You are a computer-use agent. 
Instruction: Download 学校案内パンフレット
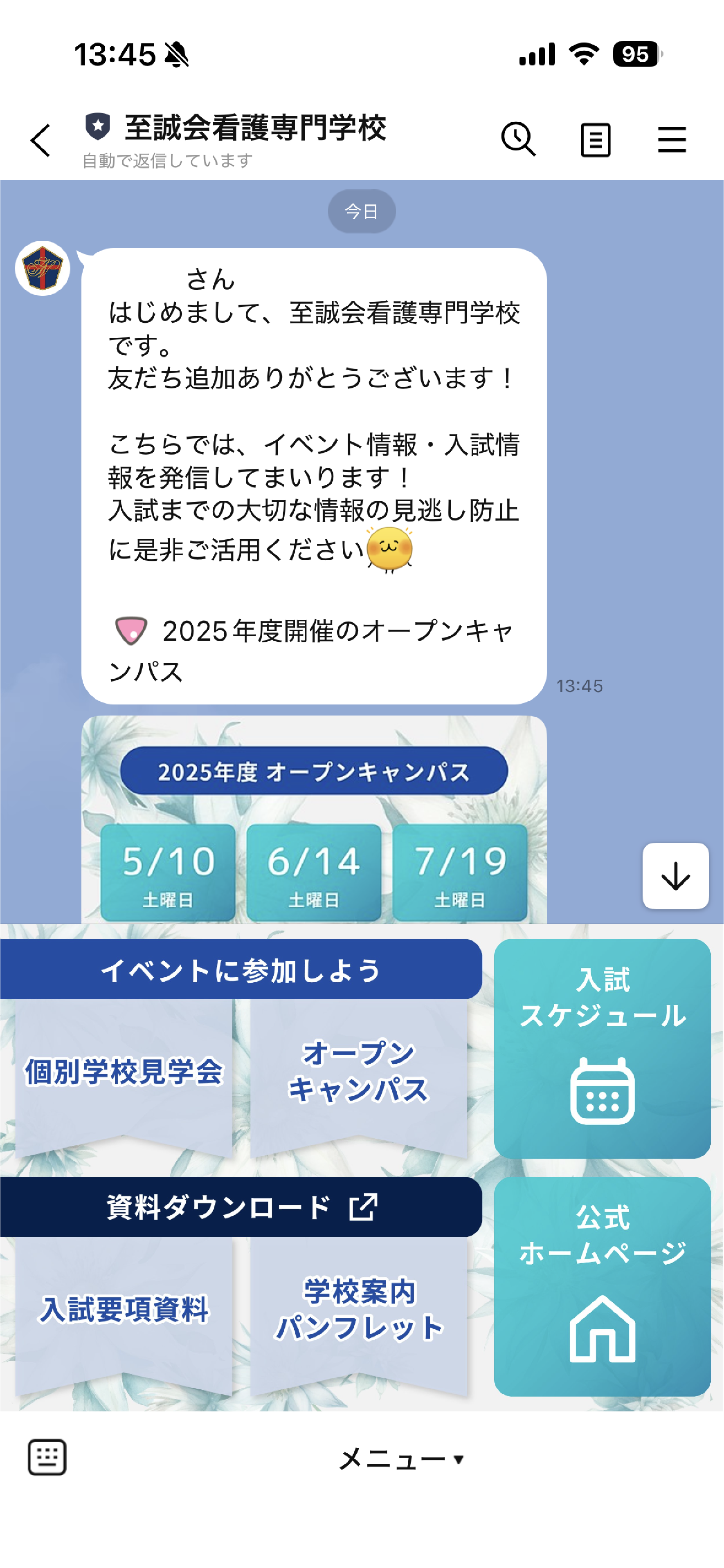[359, 1310]
